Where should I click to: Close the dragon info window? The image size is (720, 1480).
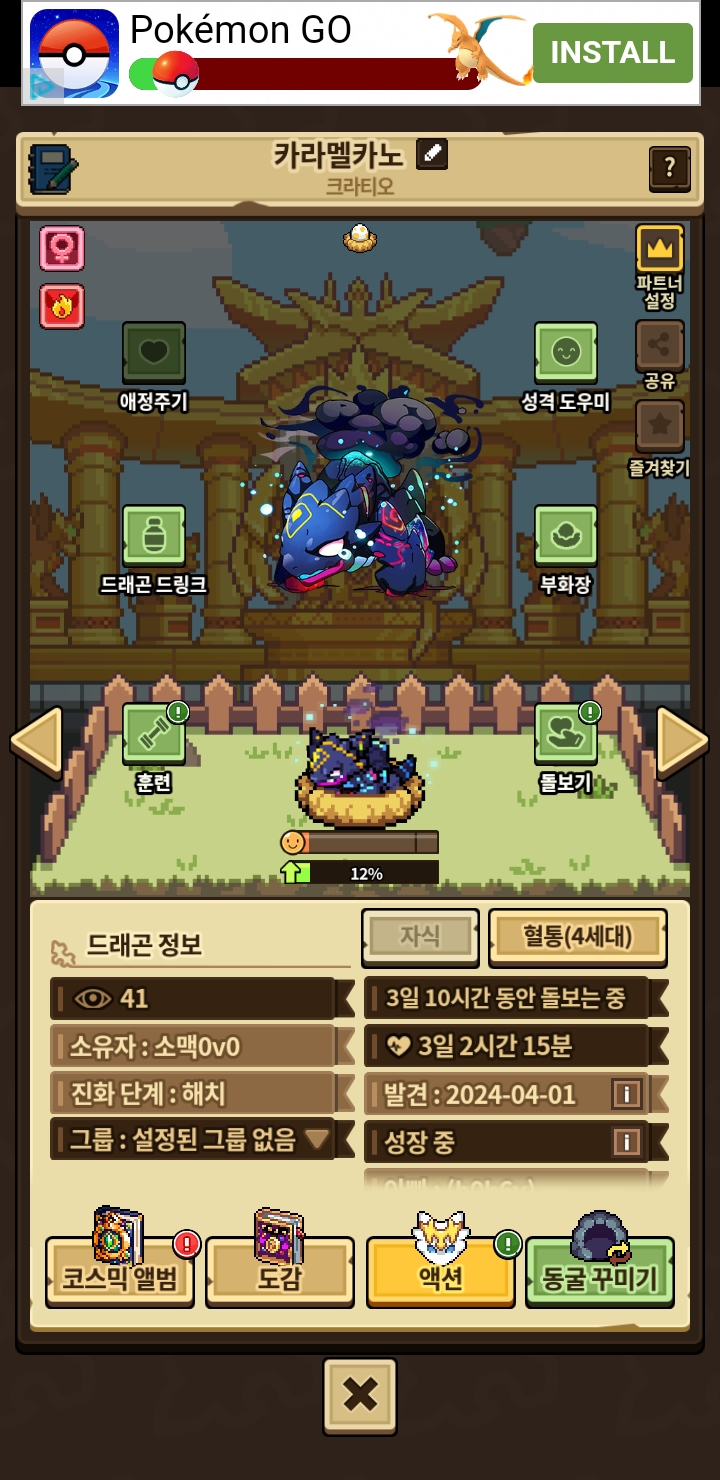[360, 1395]
